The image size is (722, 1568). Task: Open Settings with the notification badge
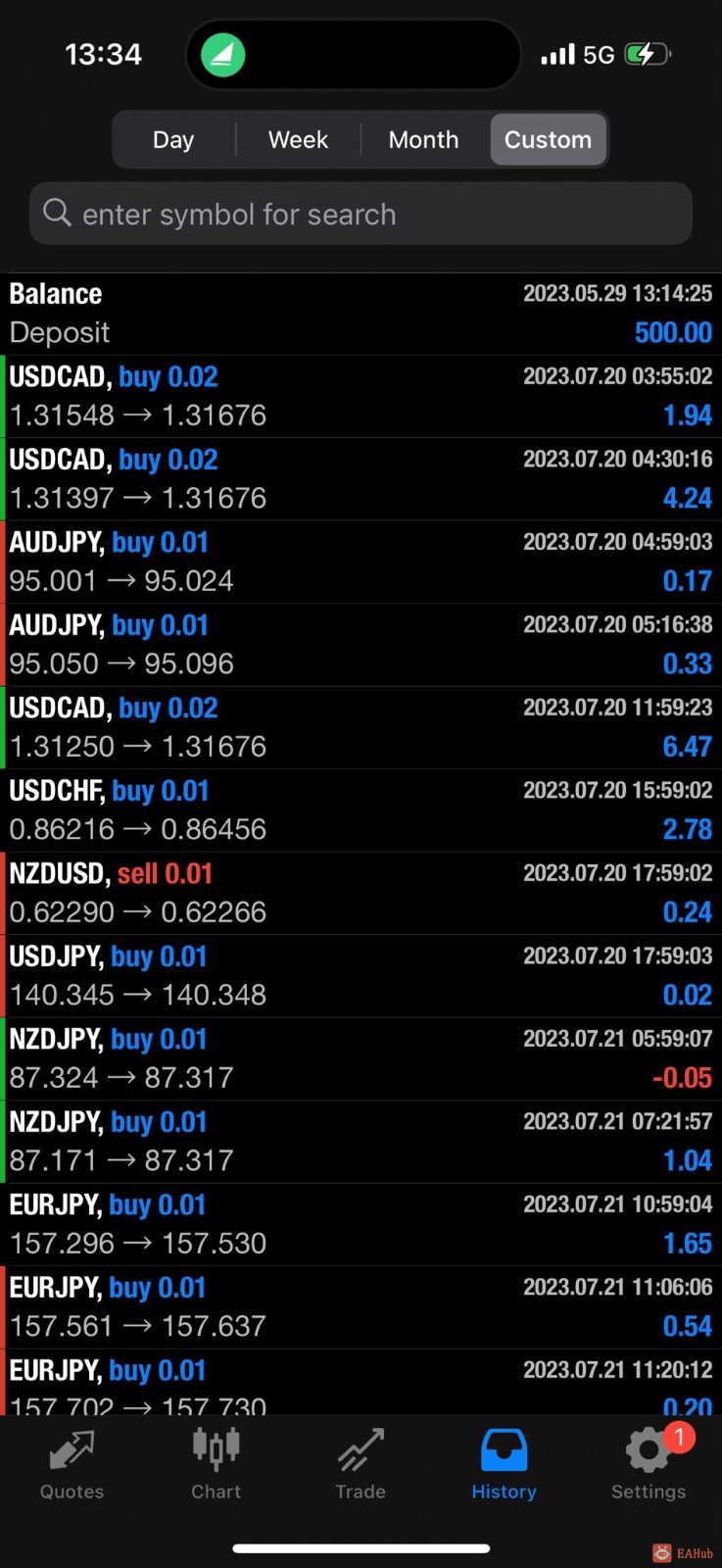[x=649, y=1464]
